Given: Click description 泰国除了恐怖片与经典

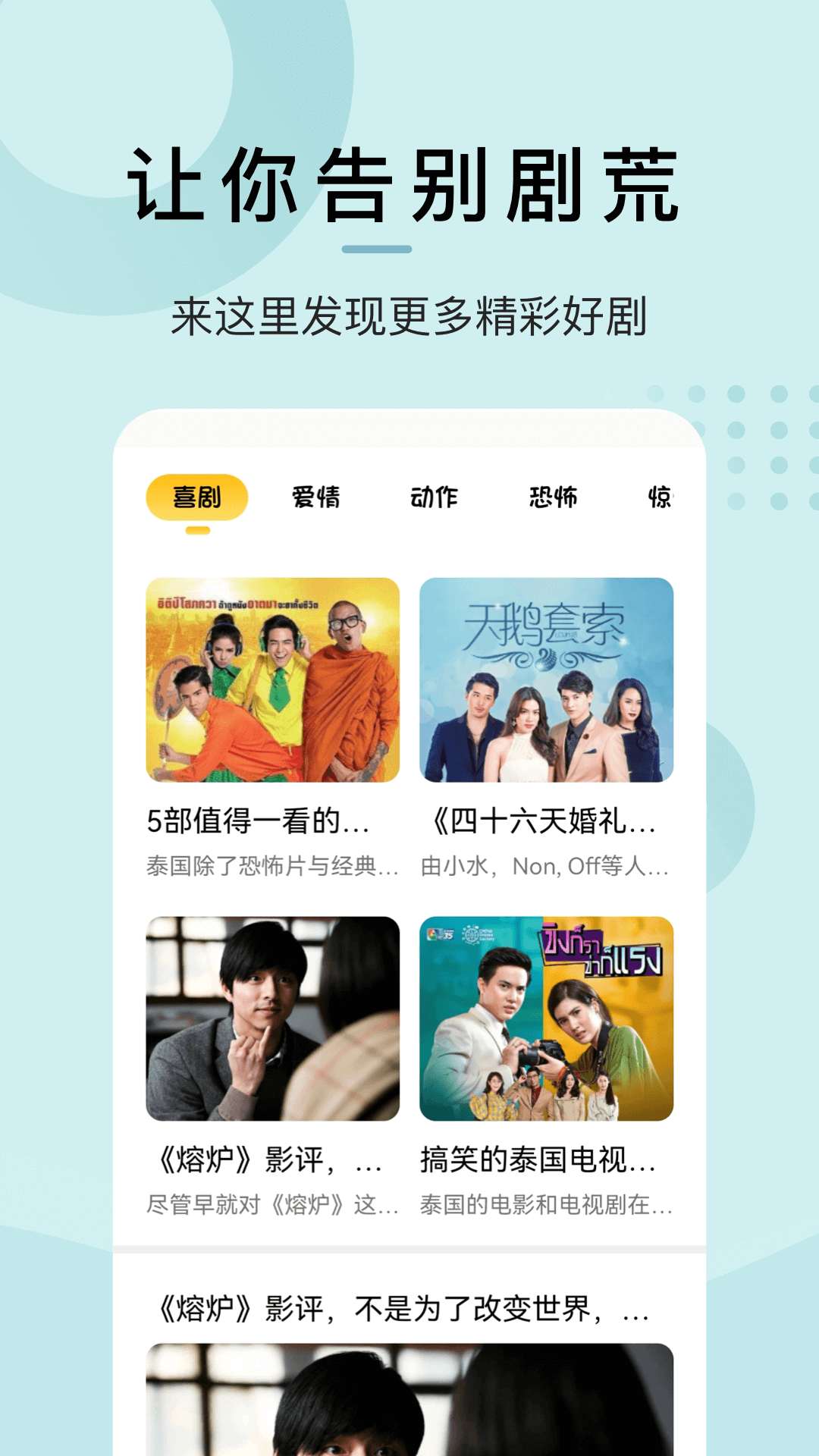Looking at the screenshot, I should [273, 864].
